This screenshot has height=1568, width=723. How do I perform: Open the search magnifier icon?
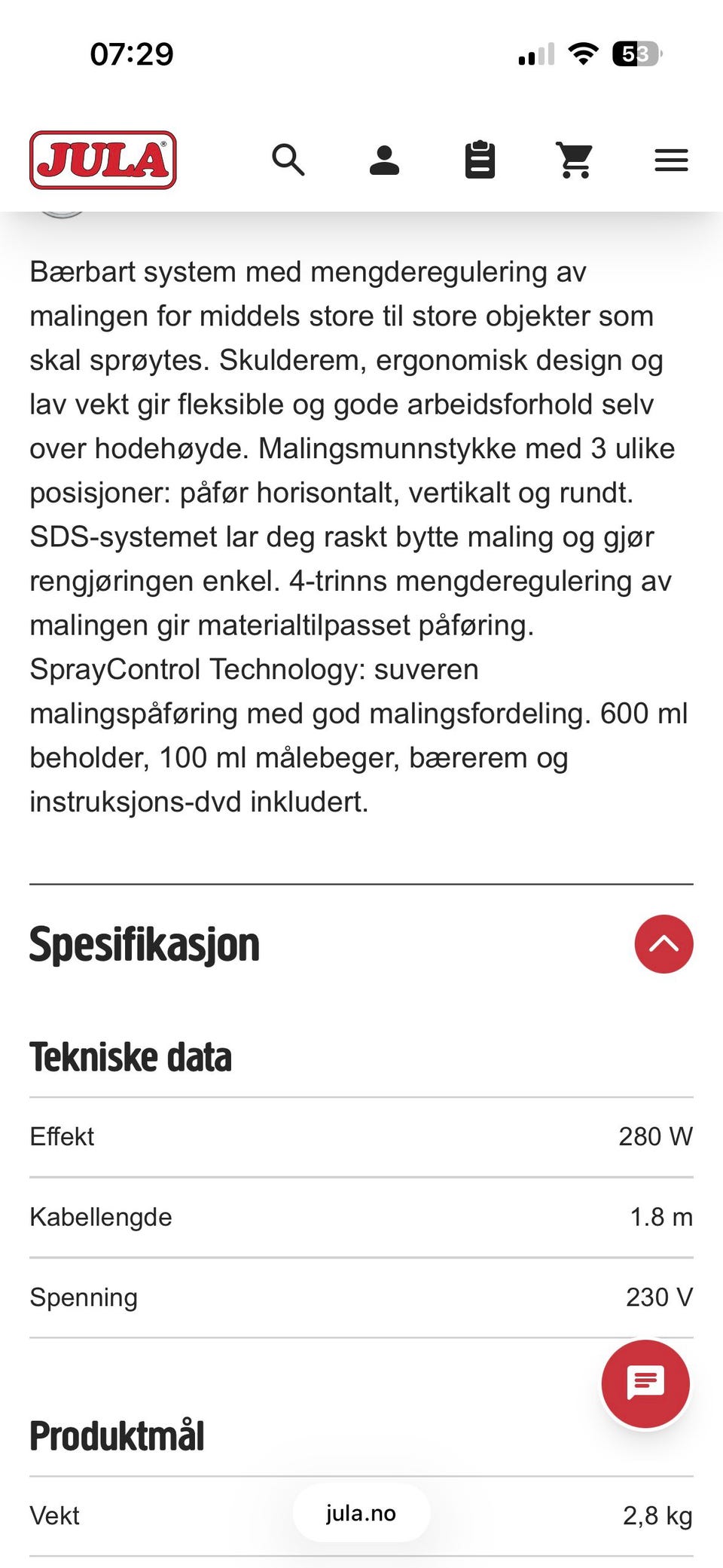pos(288,160)
